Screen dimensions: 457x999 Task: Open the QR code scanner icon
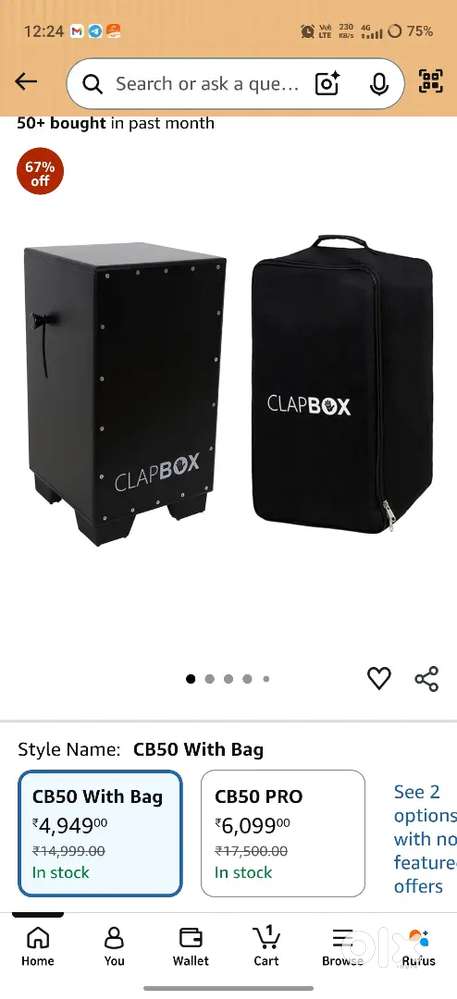[x=431, y=82]
